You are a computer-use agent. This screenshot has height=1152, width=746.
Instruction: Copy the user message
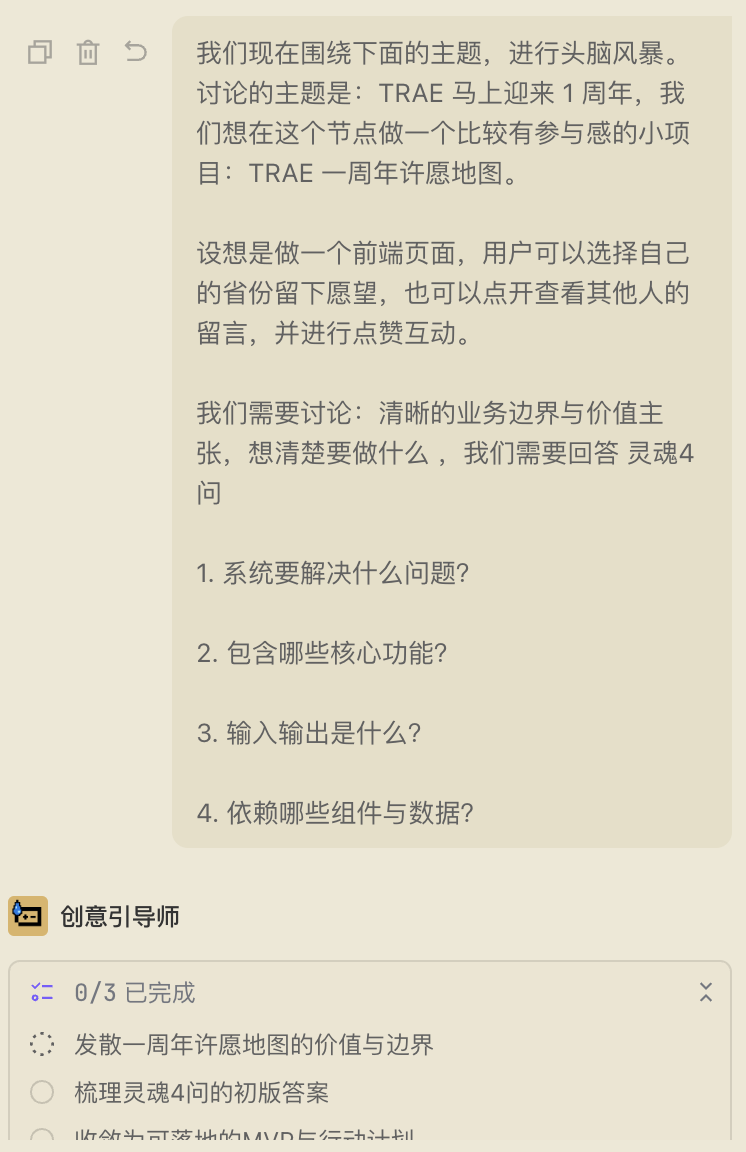click(x=41, y=52)
